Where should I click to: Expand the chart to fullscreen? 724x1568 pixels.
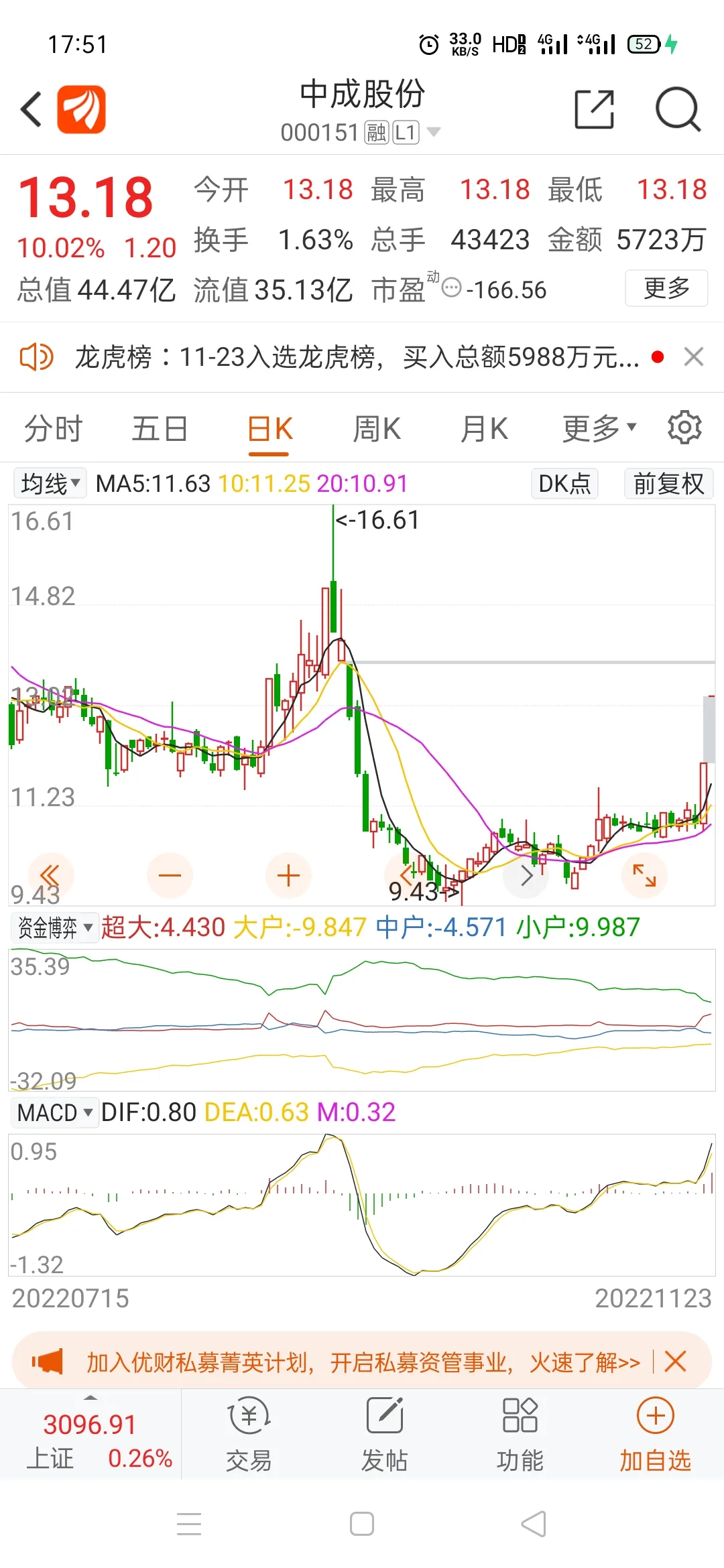pyautogui.click(x=644, y=875)
